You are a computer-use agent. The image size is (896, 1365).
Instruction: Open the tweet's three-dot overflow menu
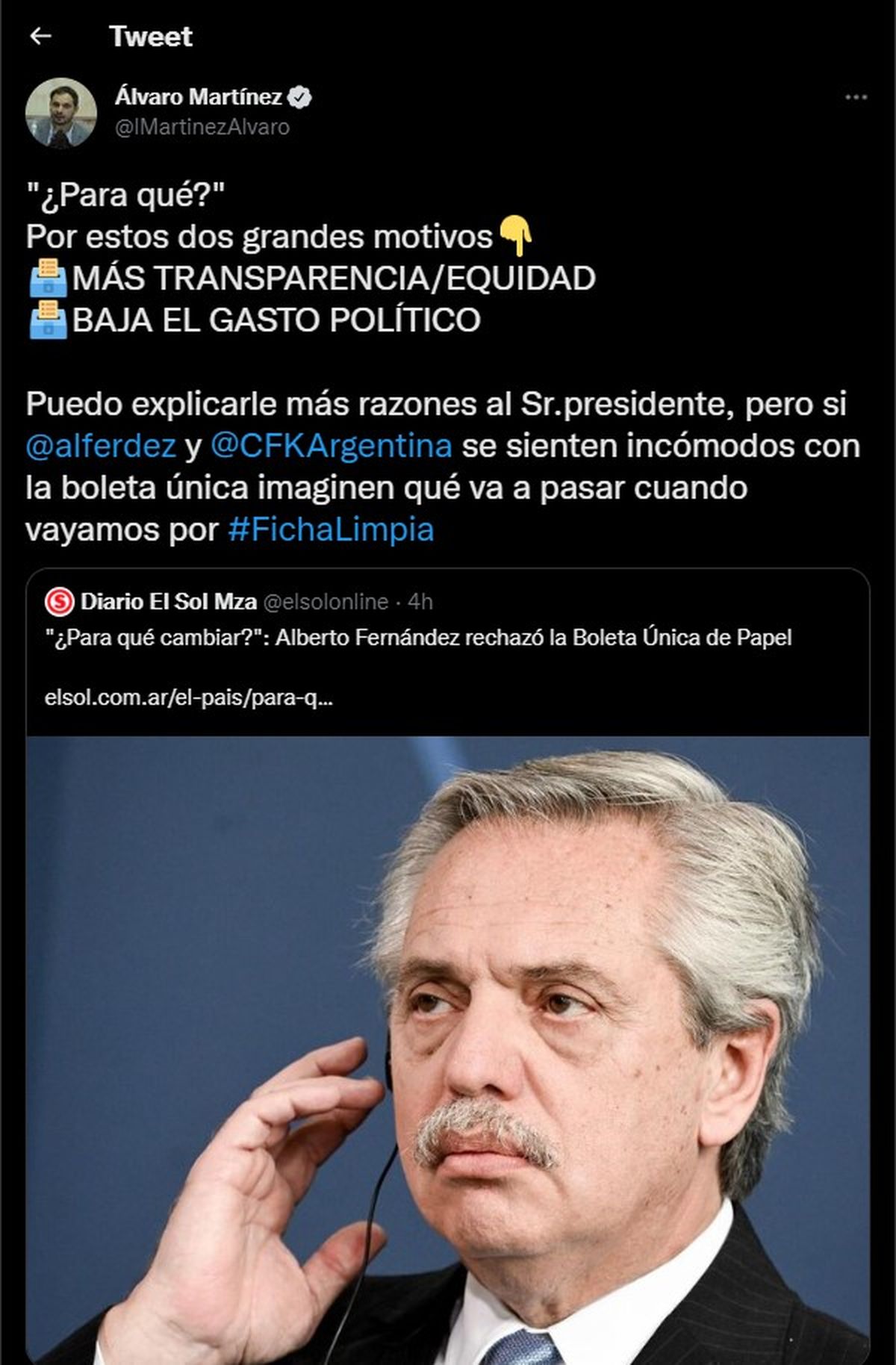tap(856, 98)
